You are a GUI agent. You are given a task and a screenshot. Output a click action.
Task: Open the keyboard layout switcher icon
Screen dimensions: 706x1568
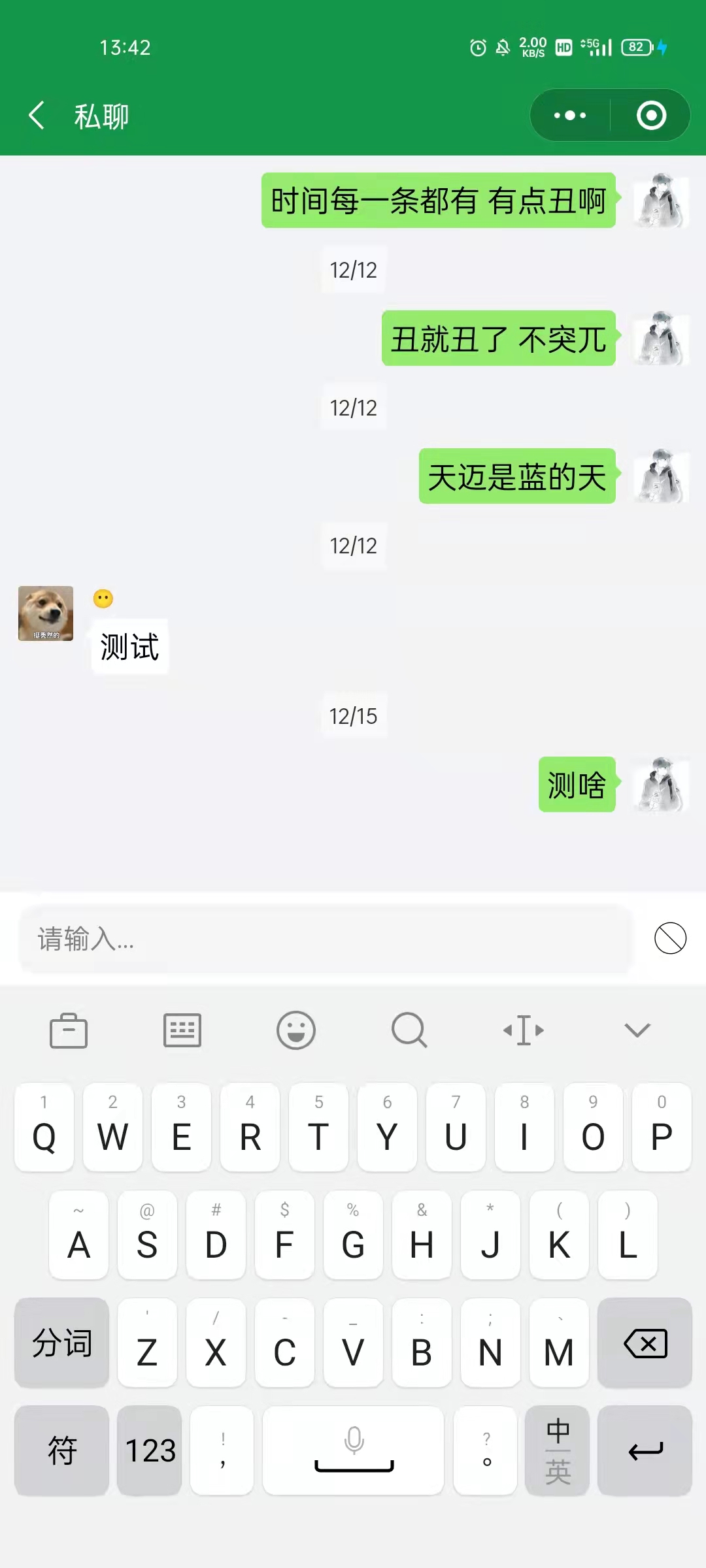coord(182,1030)
